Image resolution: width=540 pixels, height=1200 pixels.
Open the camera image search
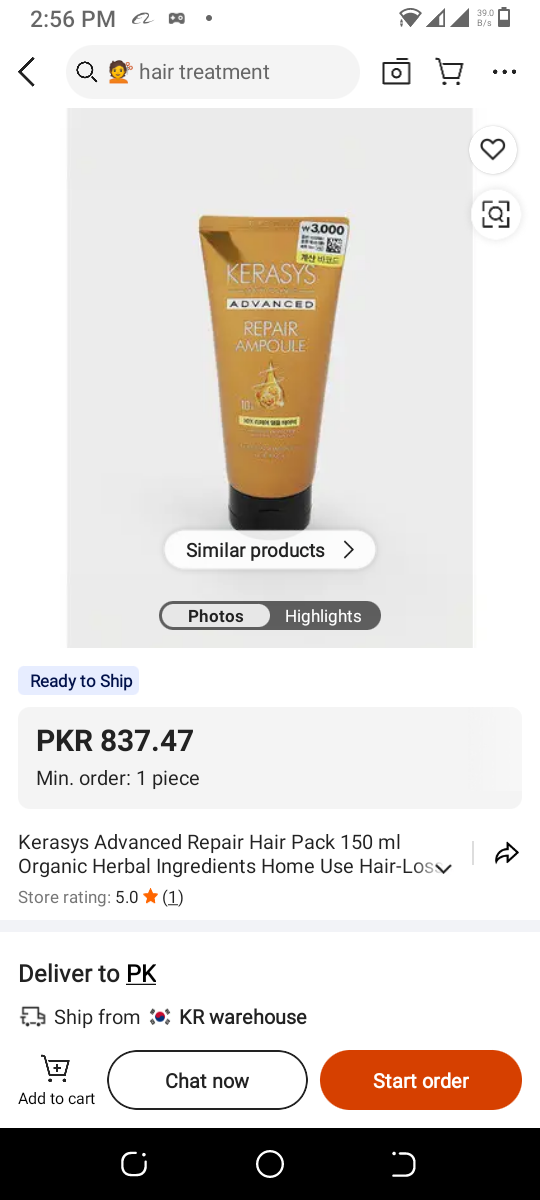pos(396,72)
